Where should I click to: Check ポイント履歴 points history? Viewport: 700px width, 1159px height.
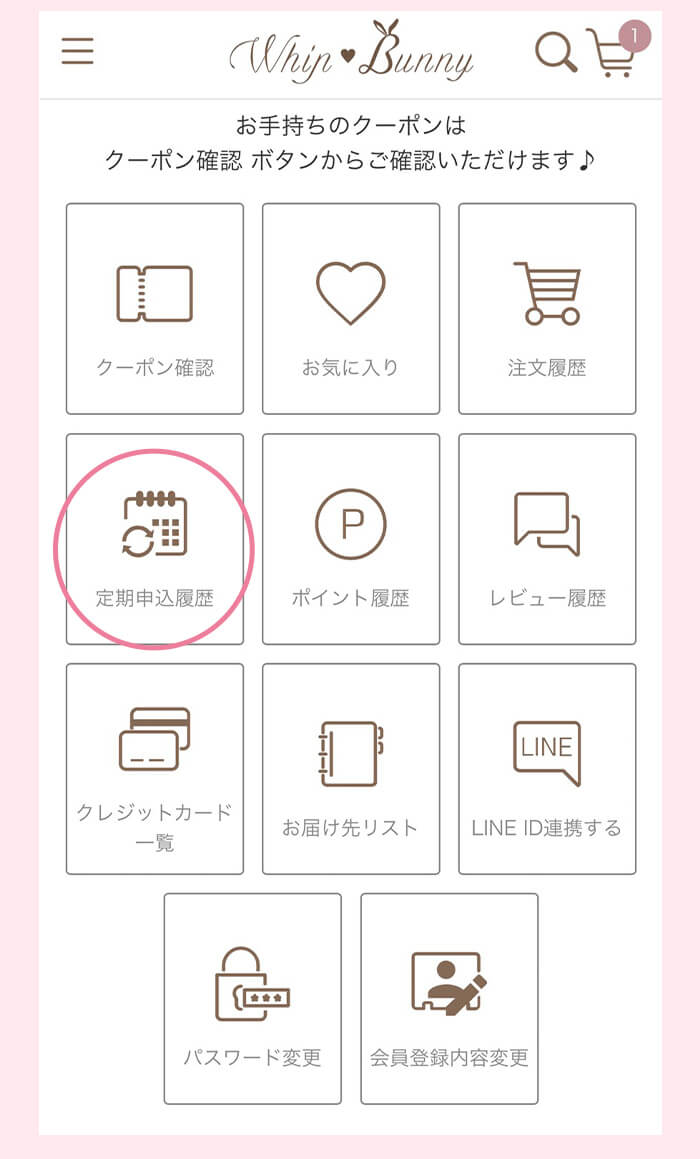point(351,539)
